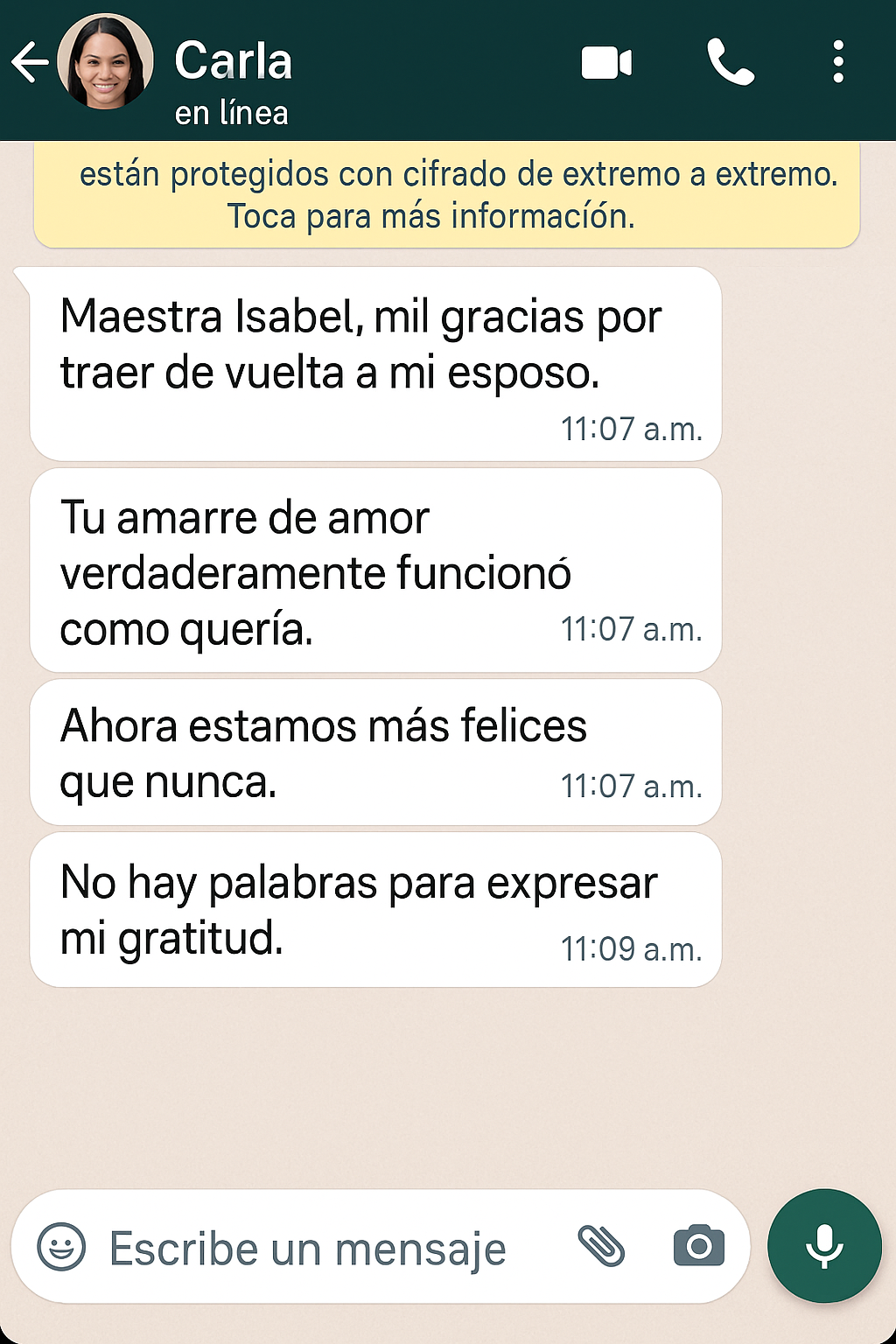Open the emoji picker

tap(61, 1246)
